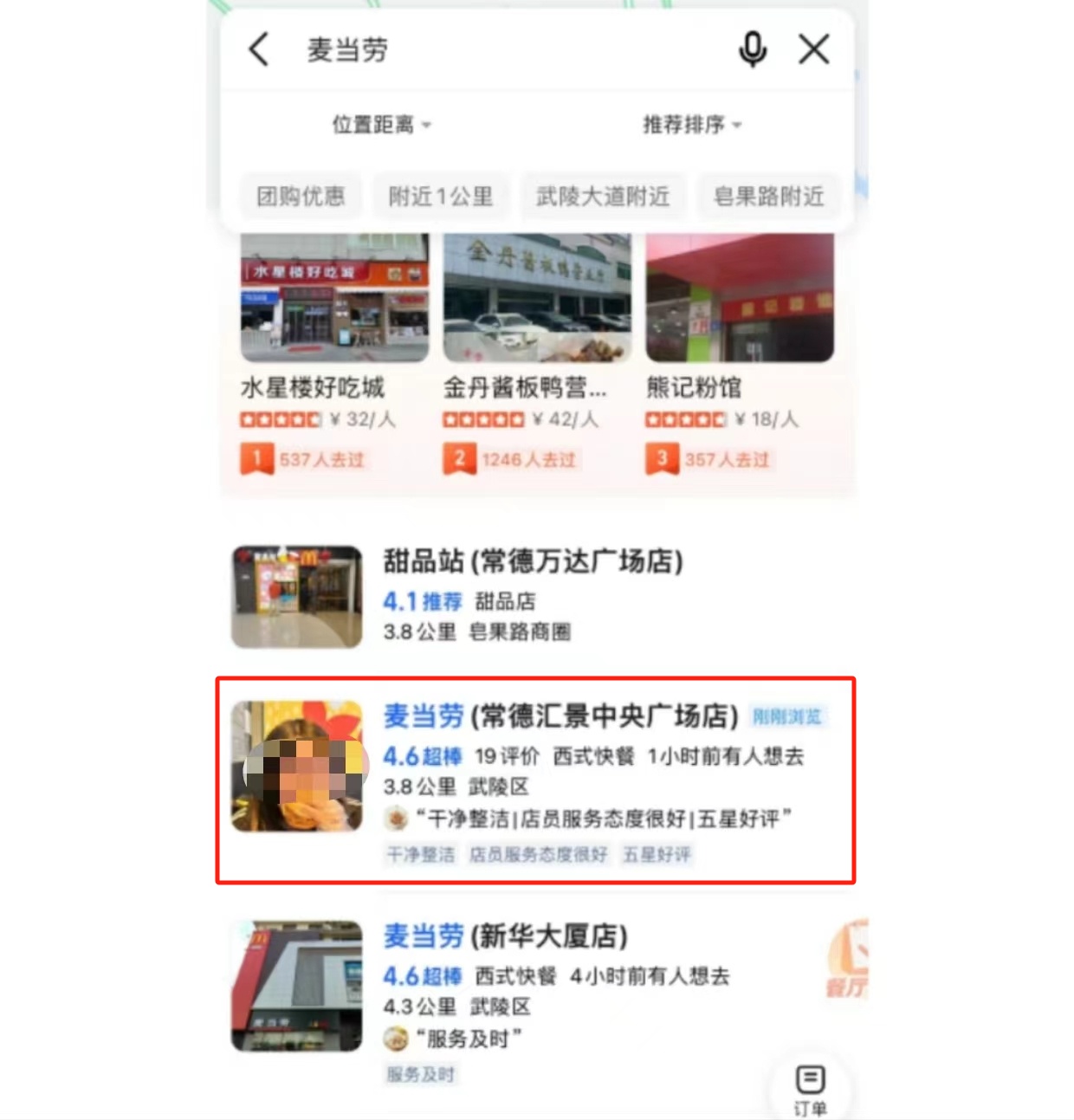Start voice search with microphone
This screenshot has height=1120, width=1074.
(x=752, y=49)
